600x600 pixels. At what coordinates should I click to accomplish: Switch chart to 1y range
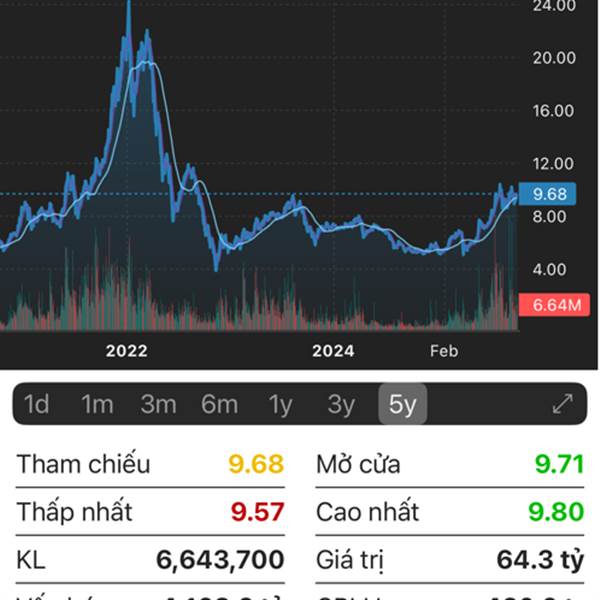point(280,404)
